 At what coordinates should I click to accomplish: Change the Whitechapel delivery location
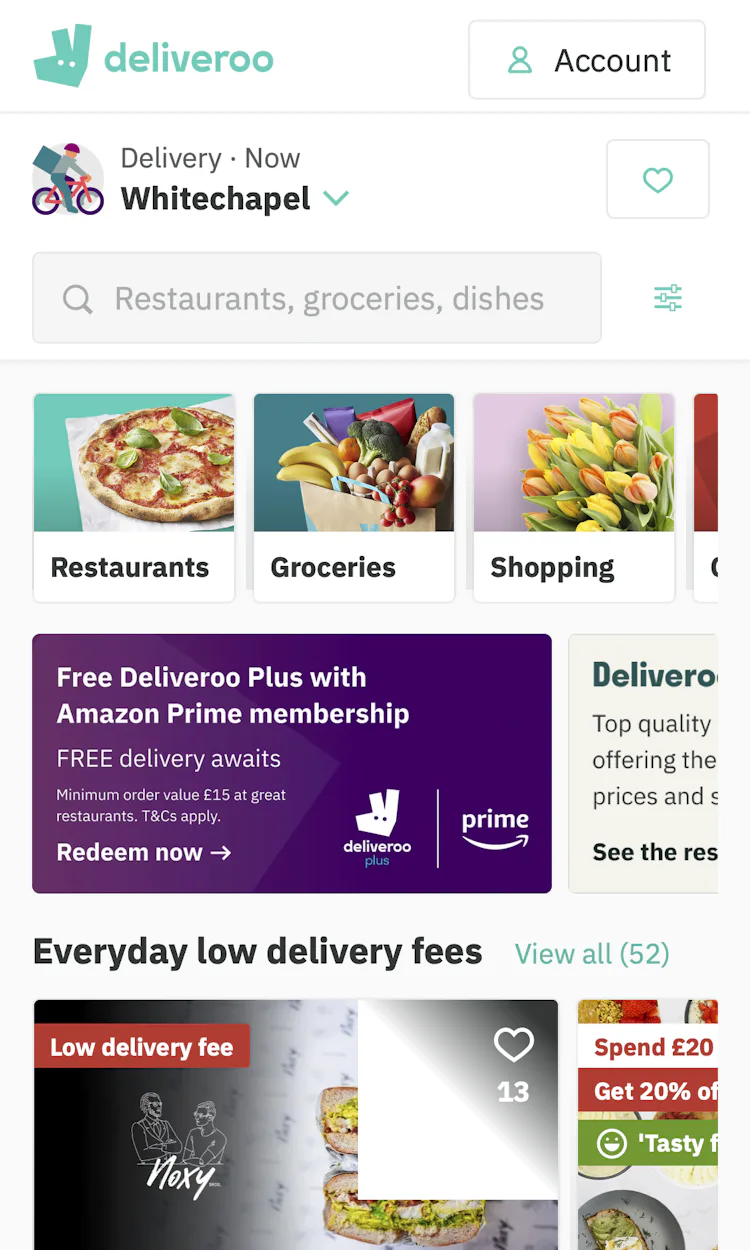coord(234,199)
